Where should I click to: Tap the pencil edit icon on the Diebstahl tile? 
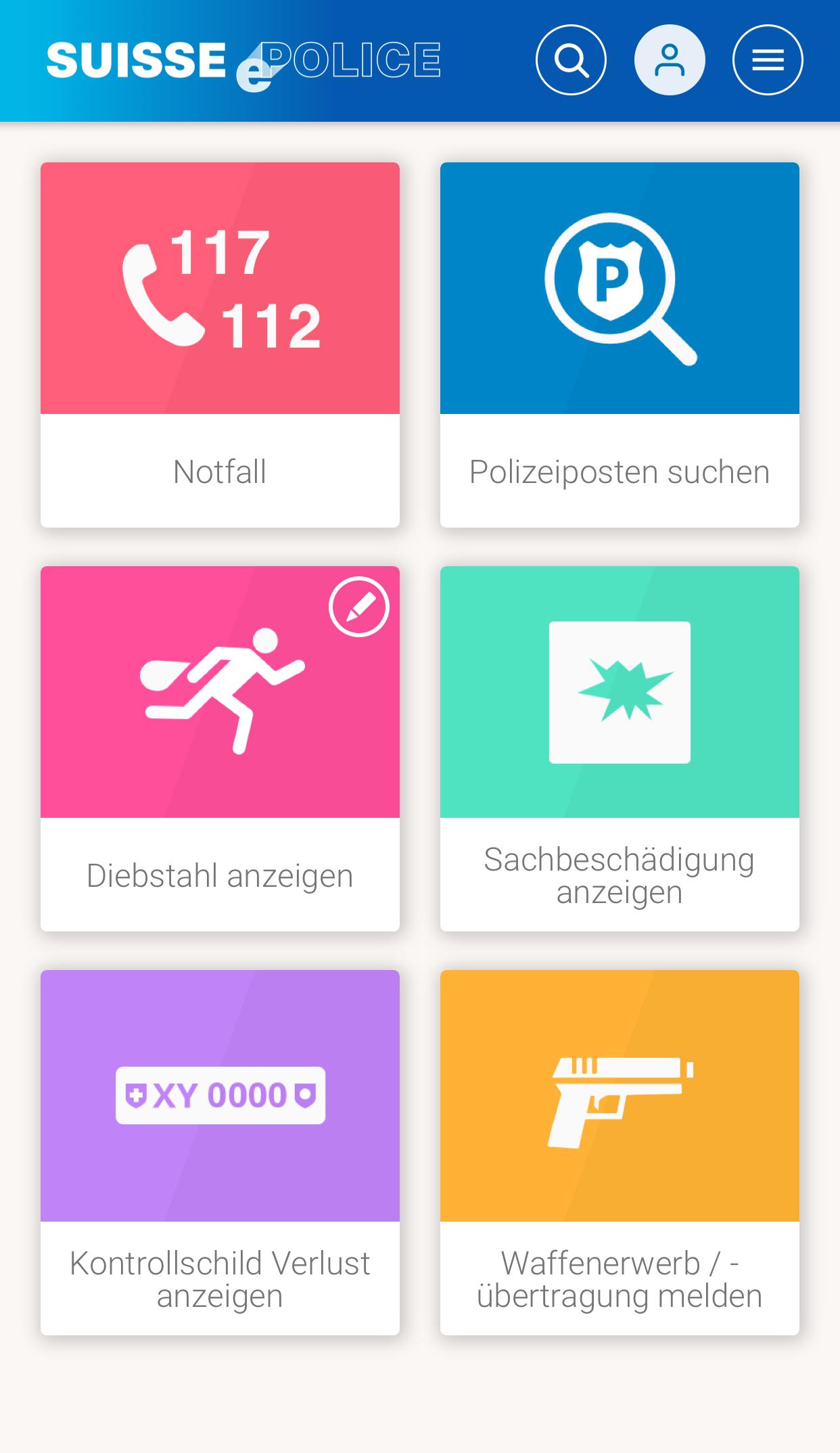coord(359,607)
